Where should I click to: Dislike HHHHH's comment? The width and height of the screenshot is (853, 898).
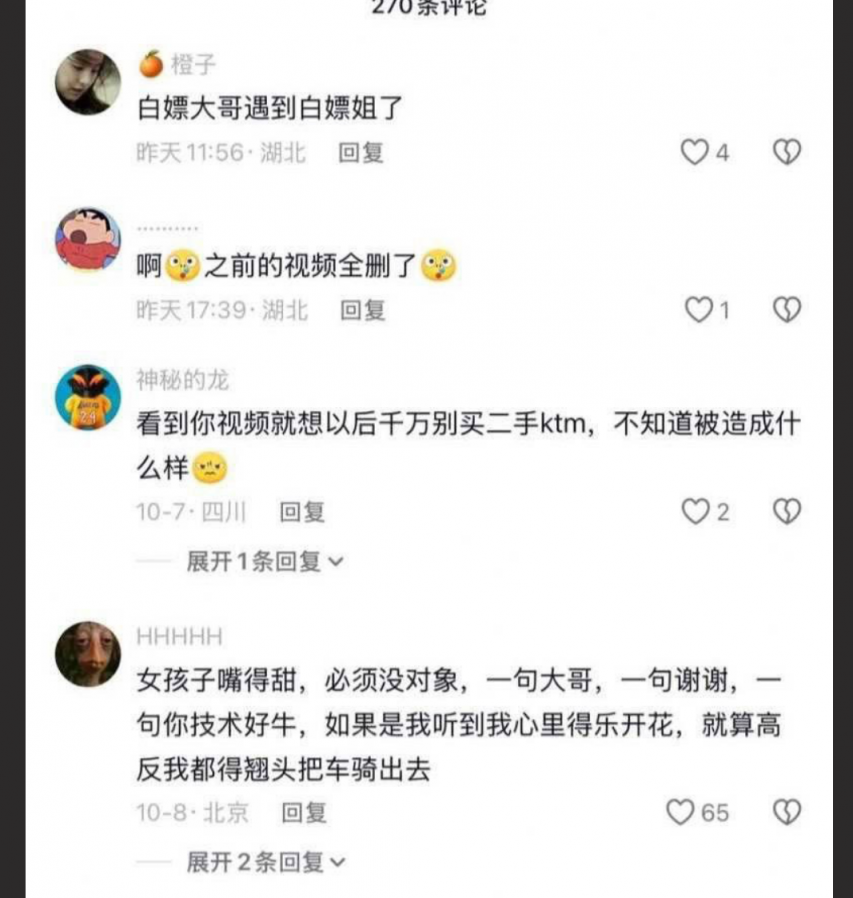787,812
